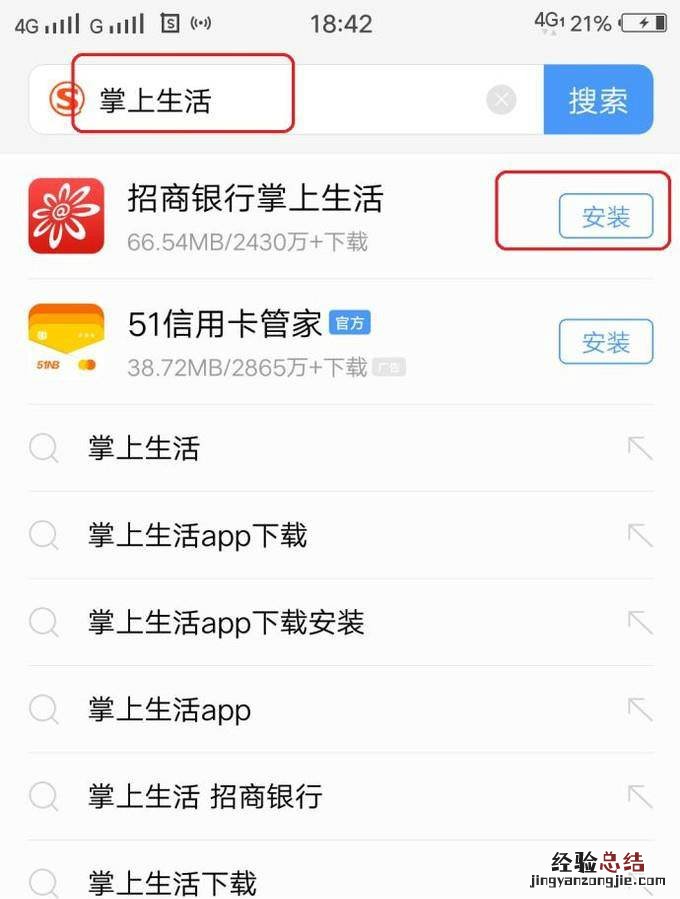Fill search box using arrow beside 掌上生活app下载
Viewport: 680px width, 899px height.
640,536
